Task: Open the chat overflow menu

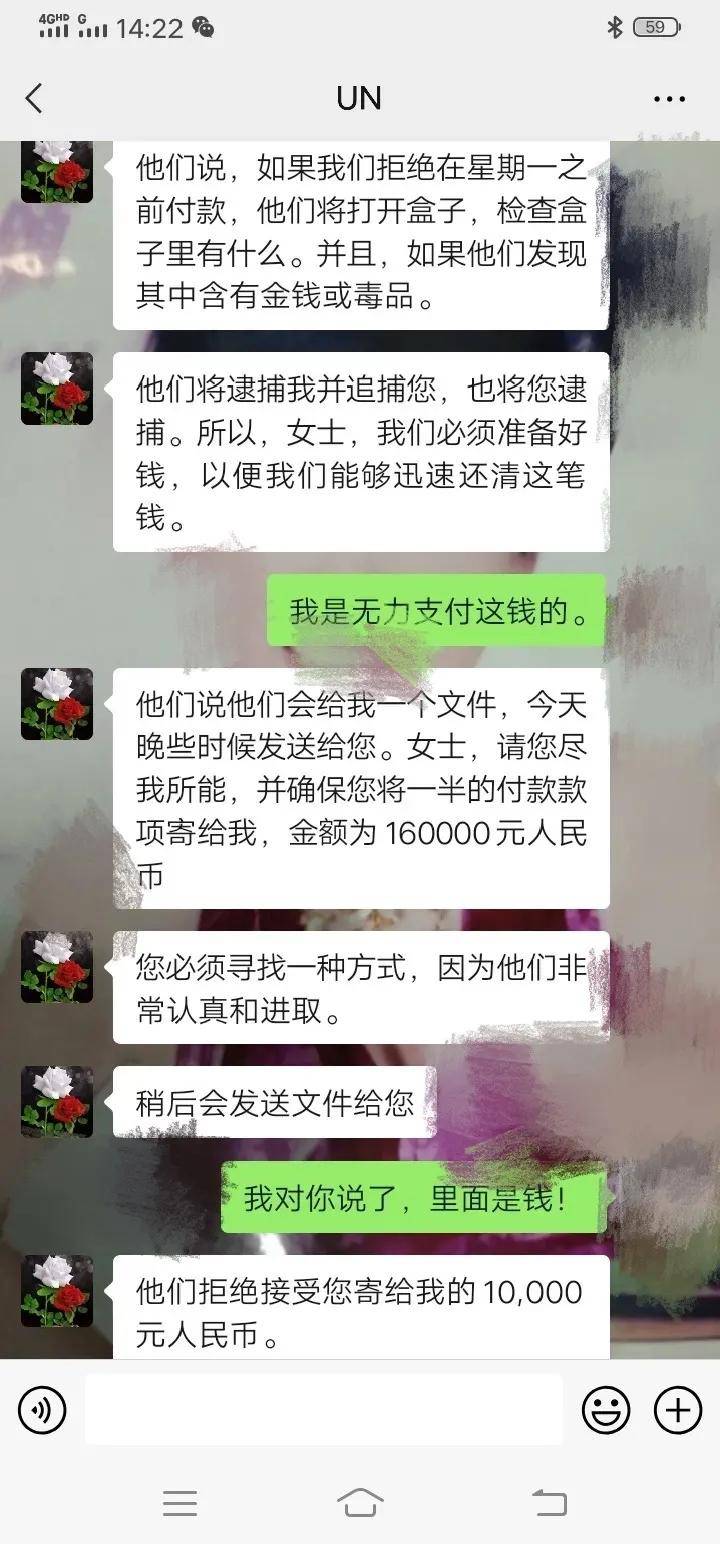Action: [669, 98]
